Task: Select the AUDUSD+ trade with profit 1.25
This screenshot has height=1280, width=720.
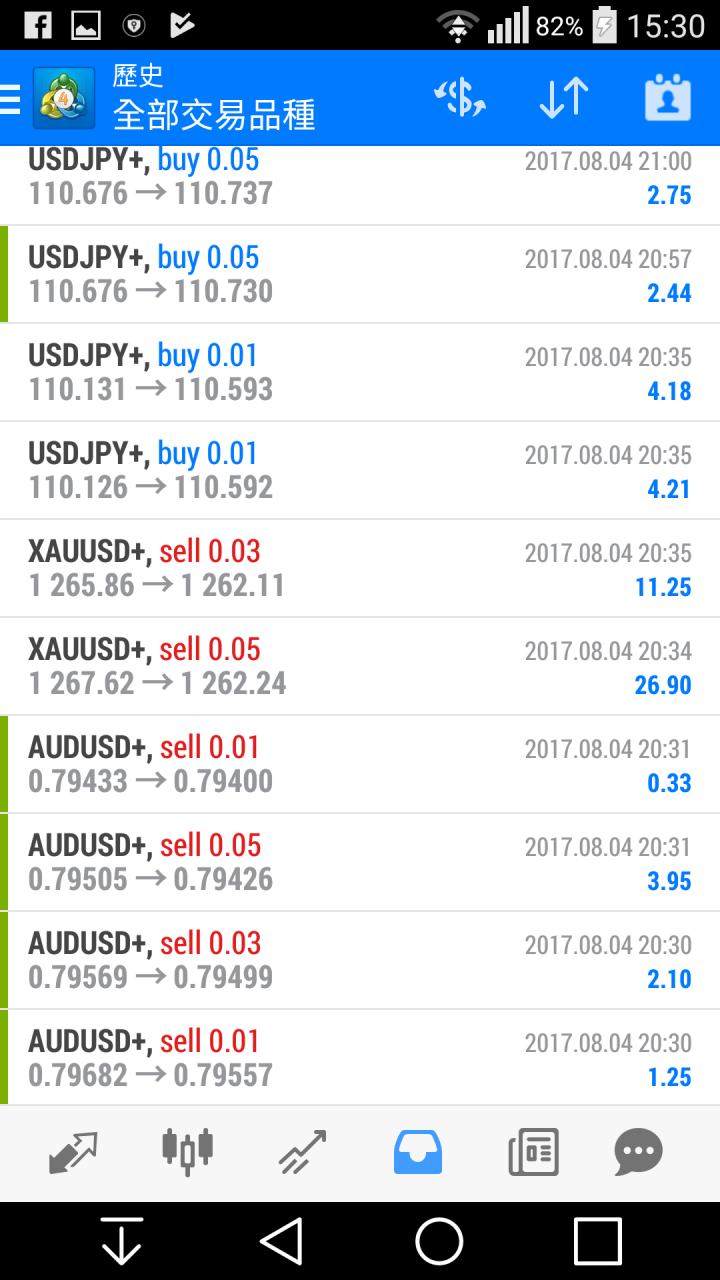Action: [x=360, y=1058]
